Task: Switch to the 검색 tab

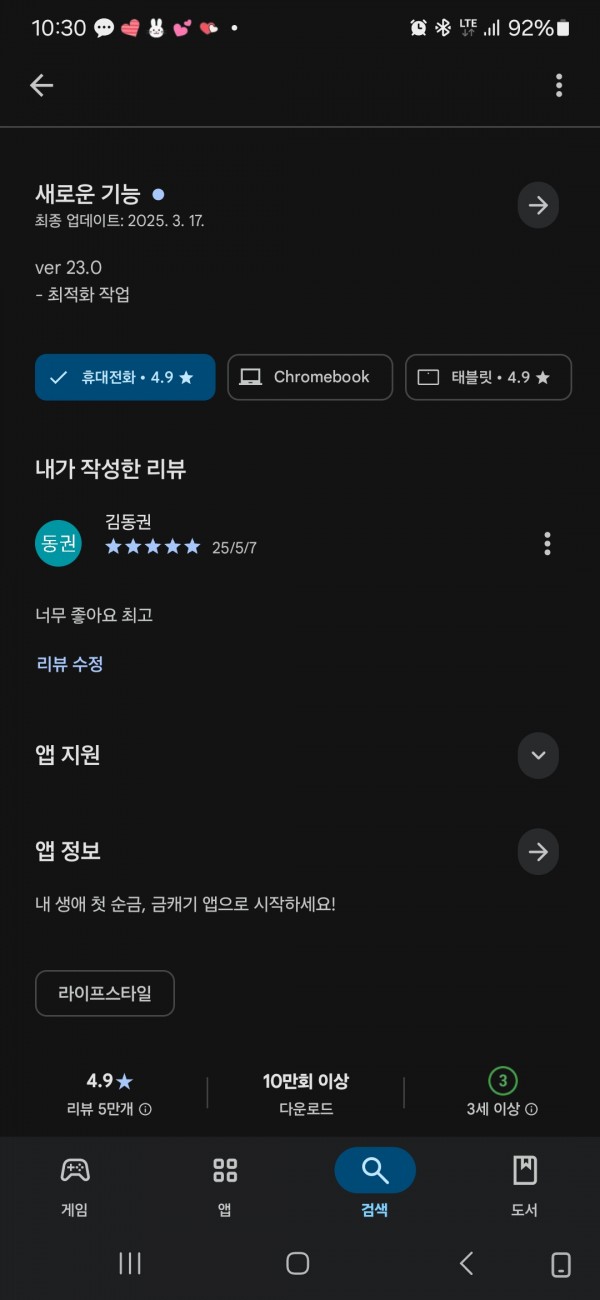Action: (375, 1183)
